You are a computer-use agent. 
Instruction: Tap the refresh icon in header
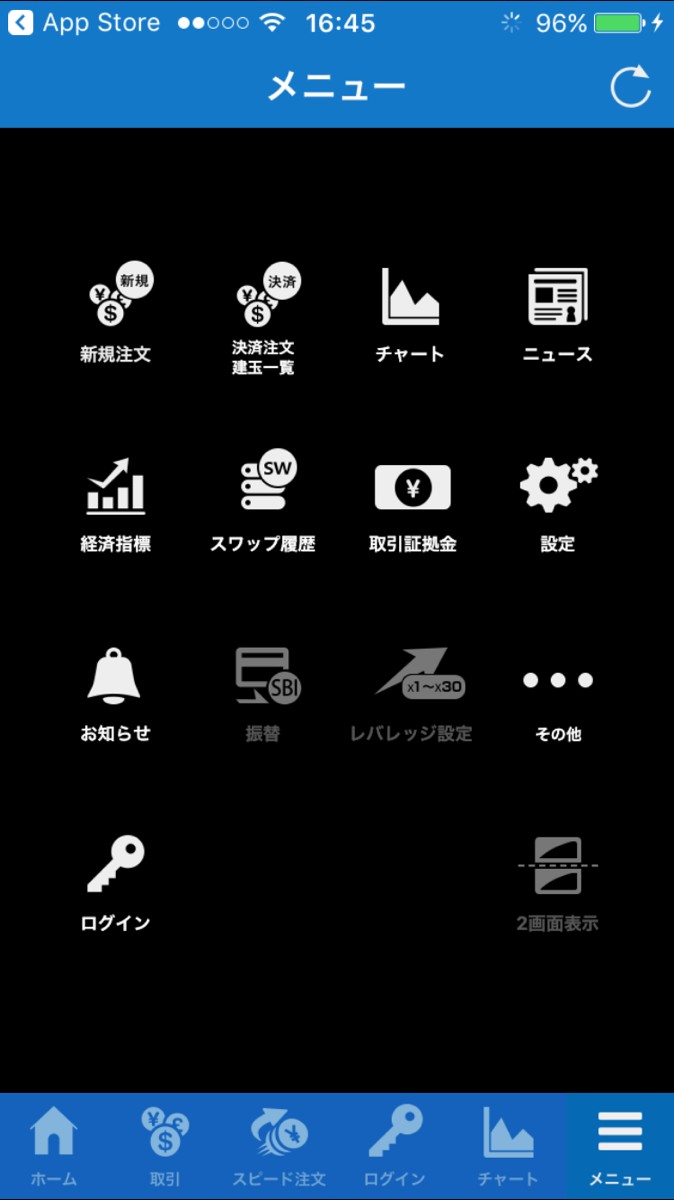(x=631, y=87)
